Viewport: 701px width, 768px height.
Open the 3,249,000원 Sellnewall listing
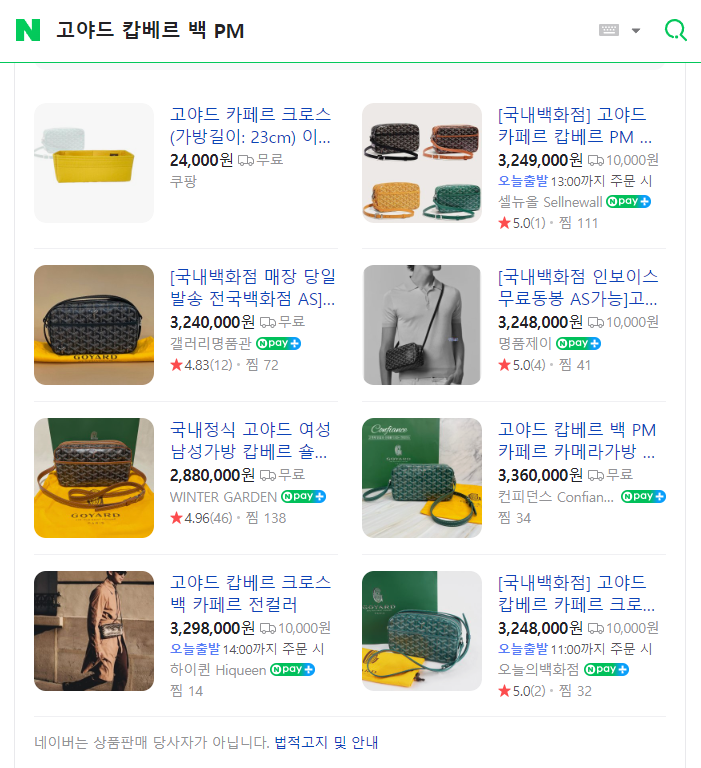coord(575,125)
